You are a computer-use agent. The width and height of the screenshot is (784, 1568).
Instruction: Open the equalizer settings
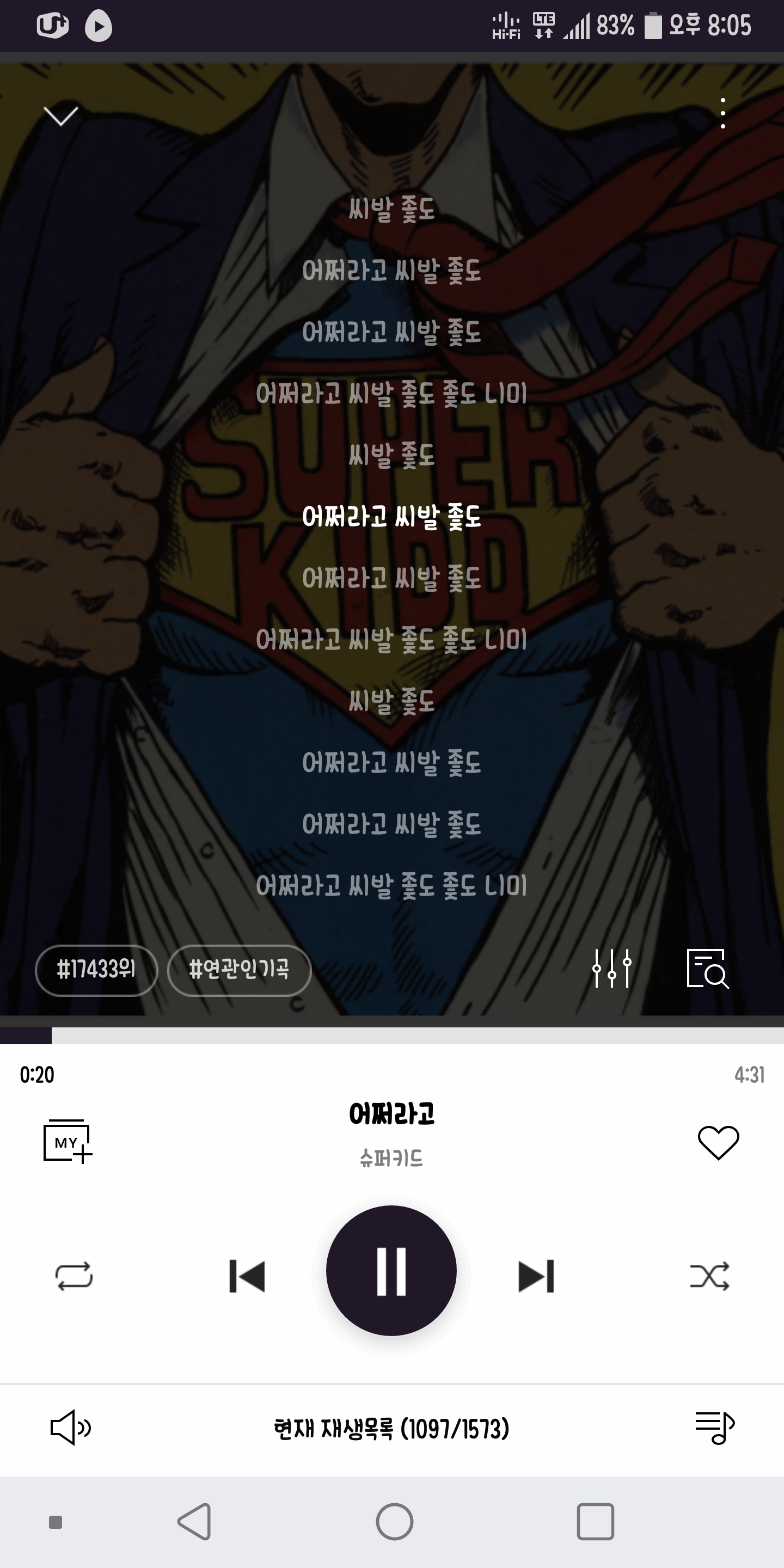click(612, 969)
